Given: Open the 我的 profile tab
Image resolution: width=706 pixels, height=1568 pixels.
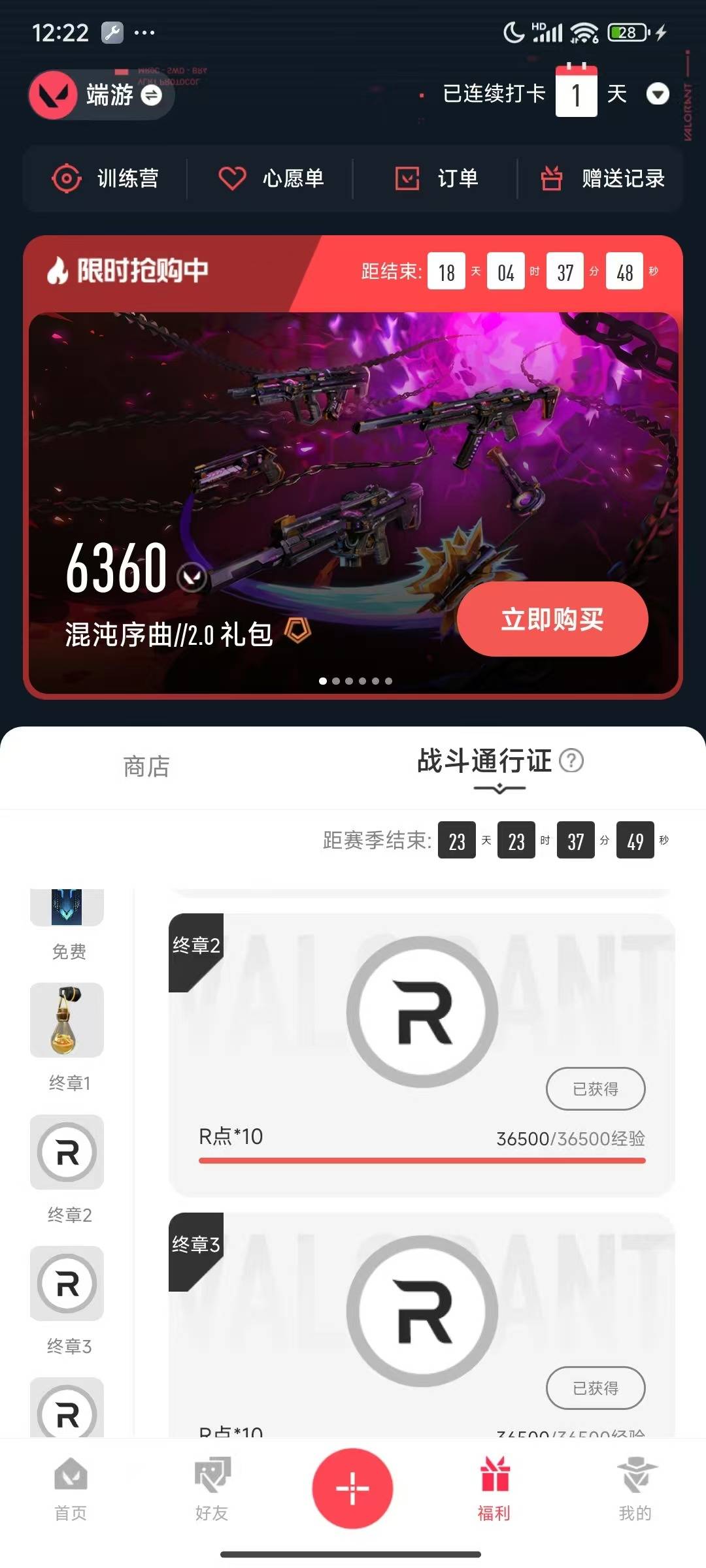Looking at the screenshot, I should point(635,1490).
